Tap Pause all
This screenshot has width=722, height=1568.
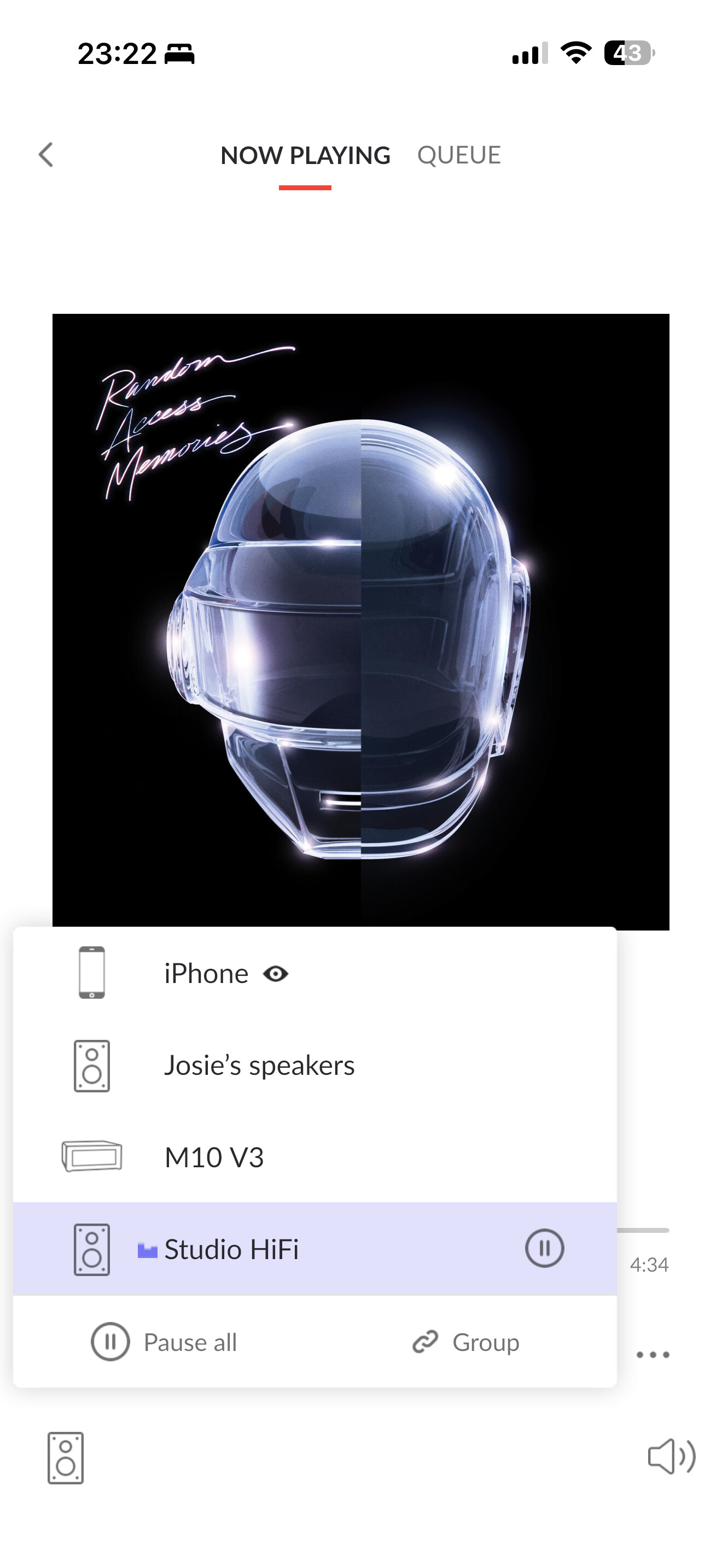point(164,1342)
